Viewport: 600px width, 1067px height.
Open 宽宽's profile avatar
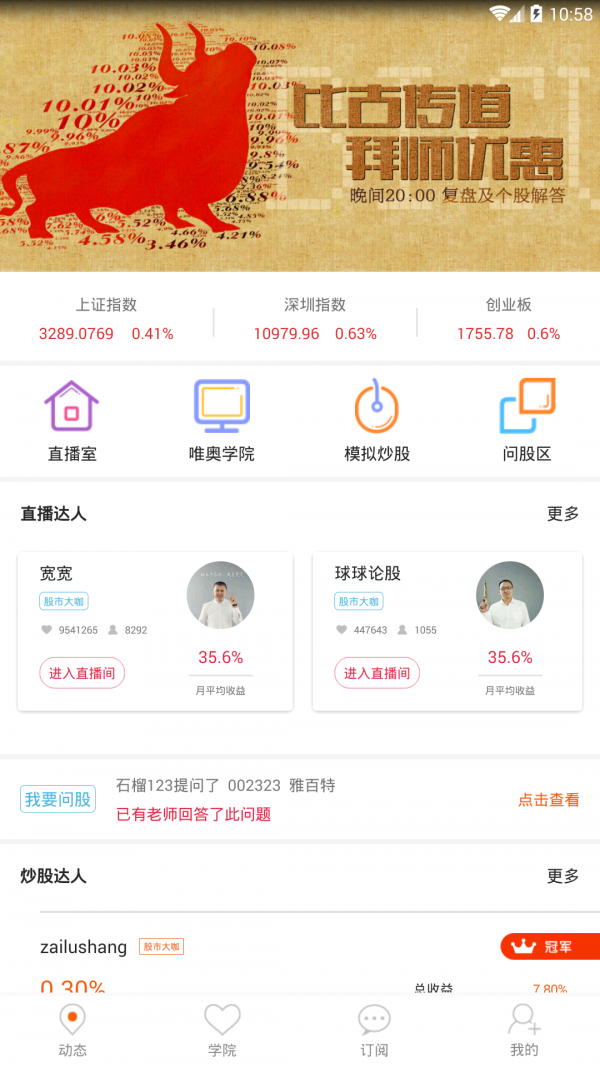tap(220, 595)
